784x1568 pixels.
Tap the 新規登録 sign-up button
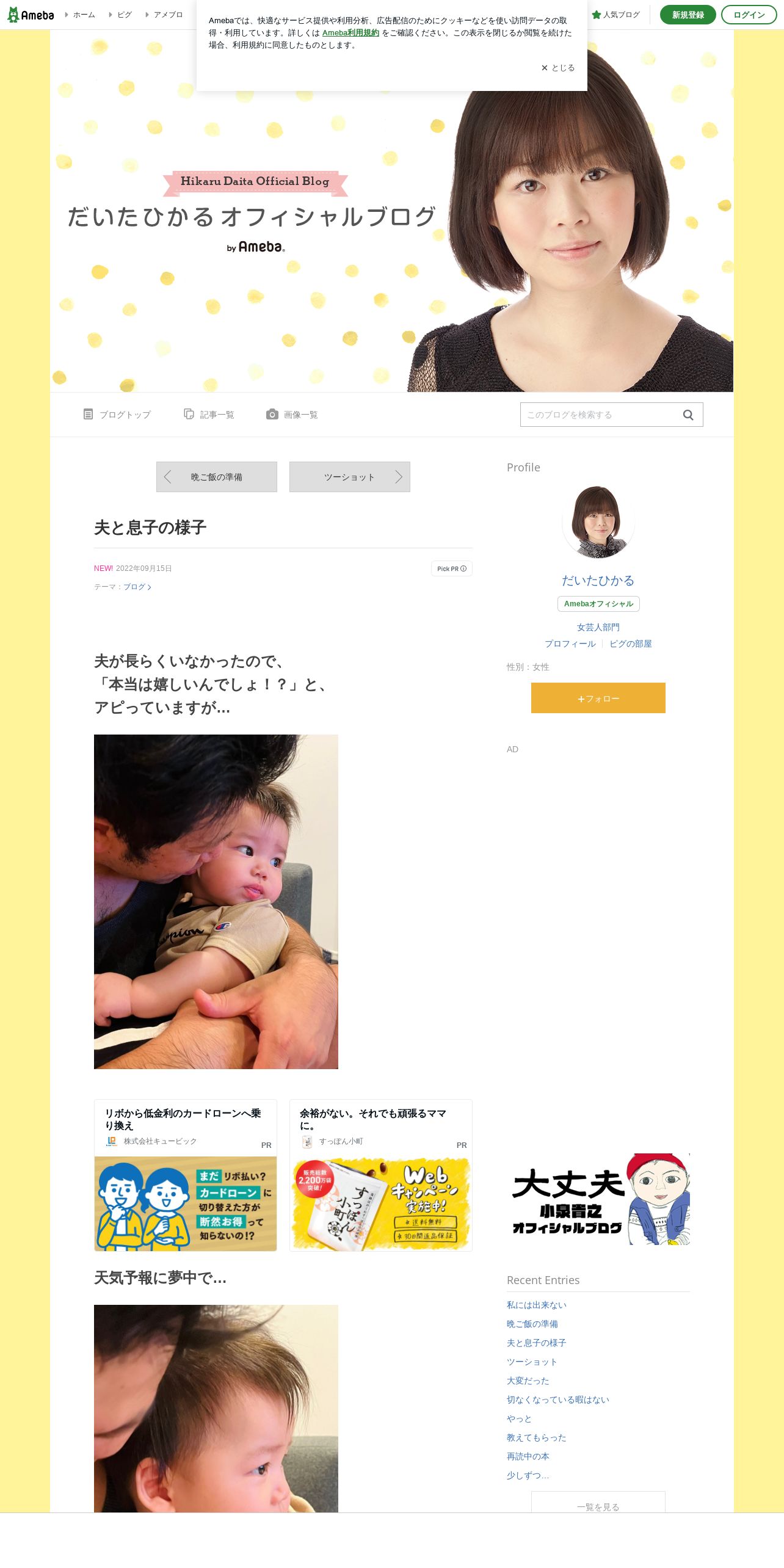tap(688, 15)
